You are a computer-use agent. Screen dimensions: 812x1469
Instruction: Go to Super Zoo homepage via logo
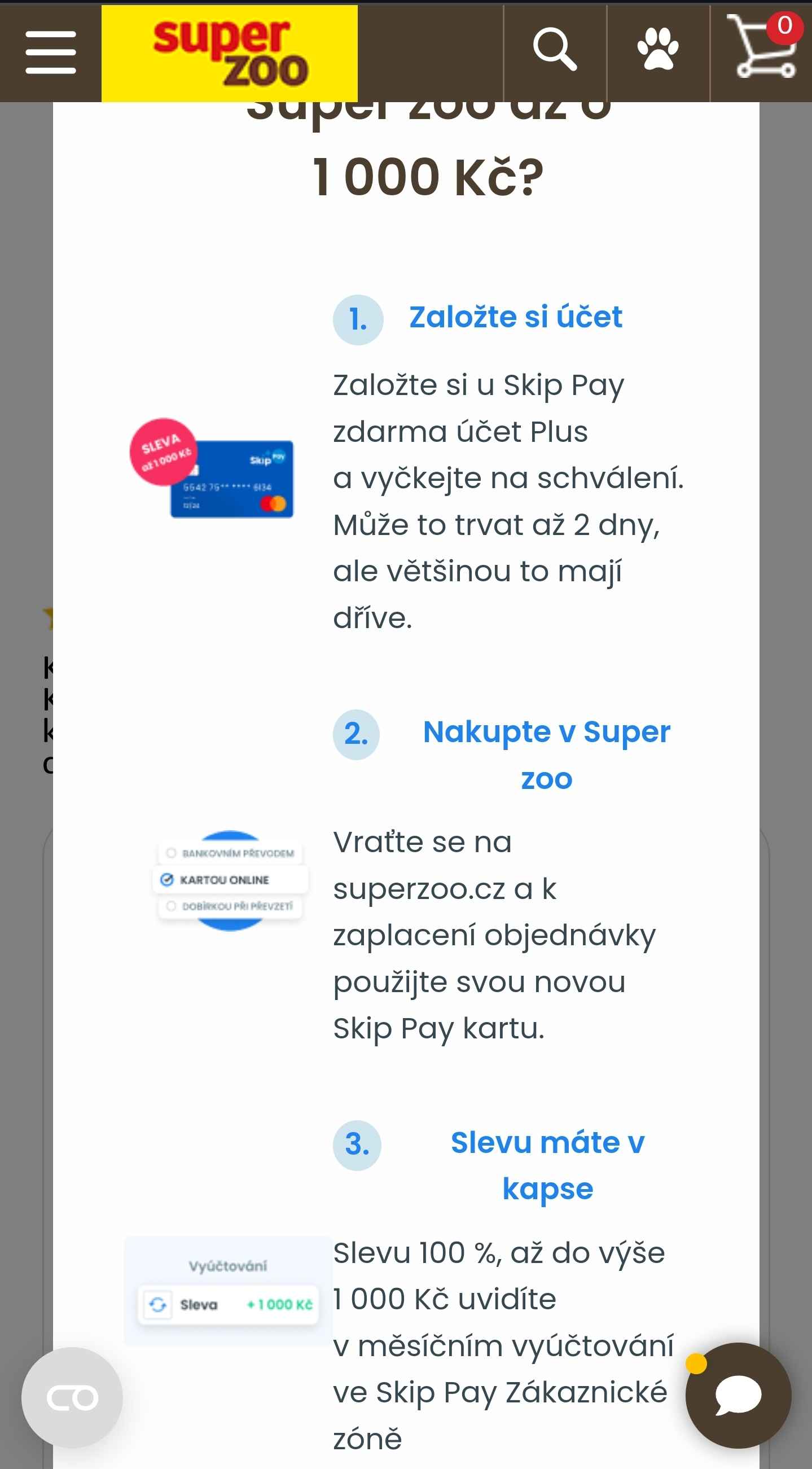coord(229,54)
